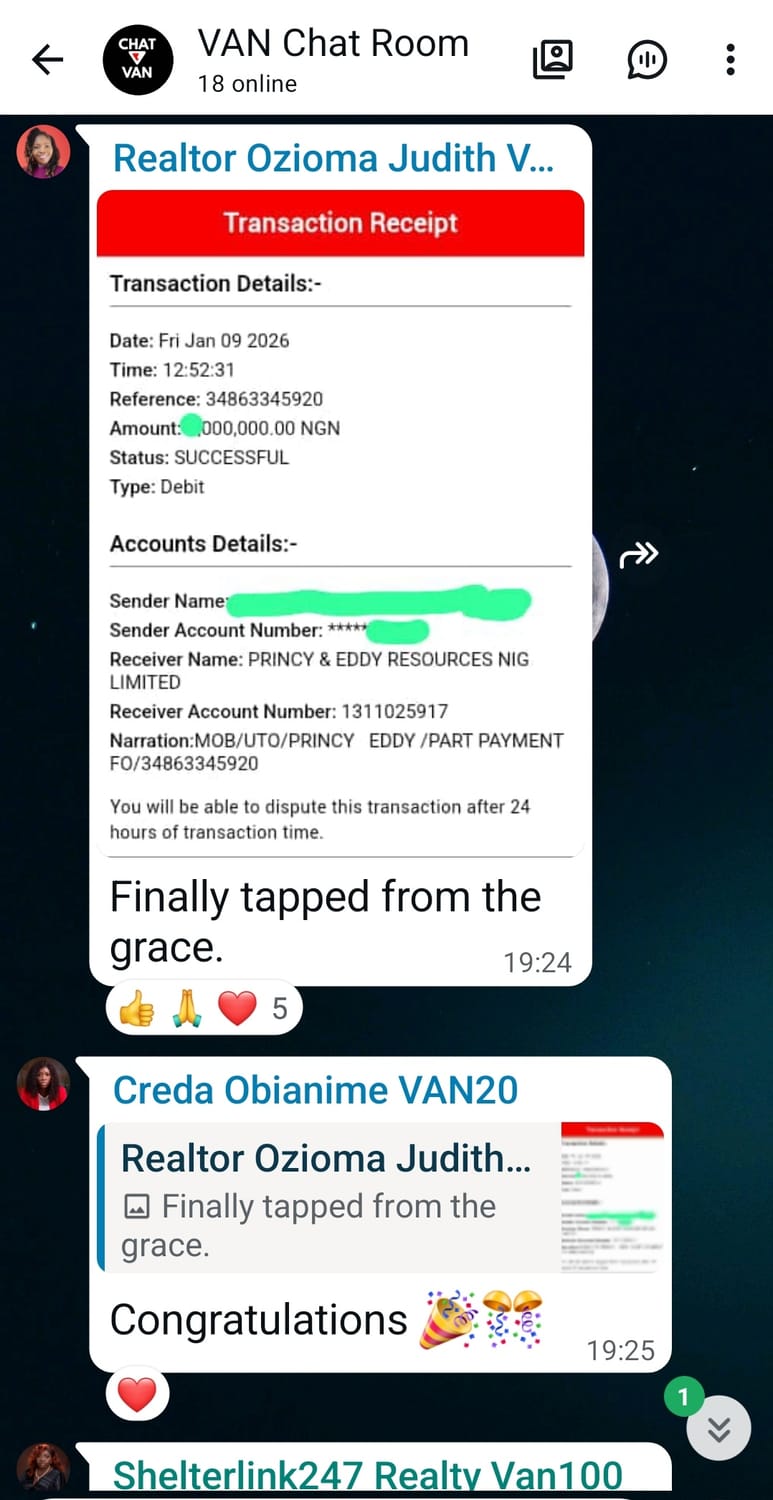View reactions on Ozioma Judith's message
Image resolution: width=773 pixels, height=1500 pixels.
204,1009
